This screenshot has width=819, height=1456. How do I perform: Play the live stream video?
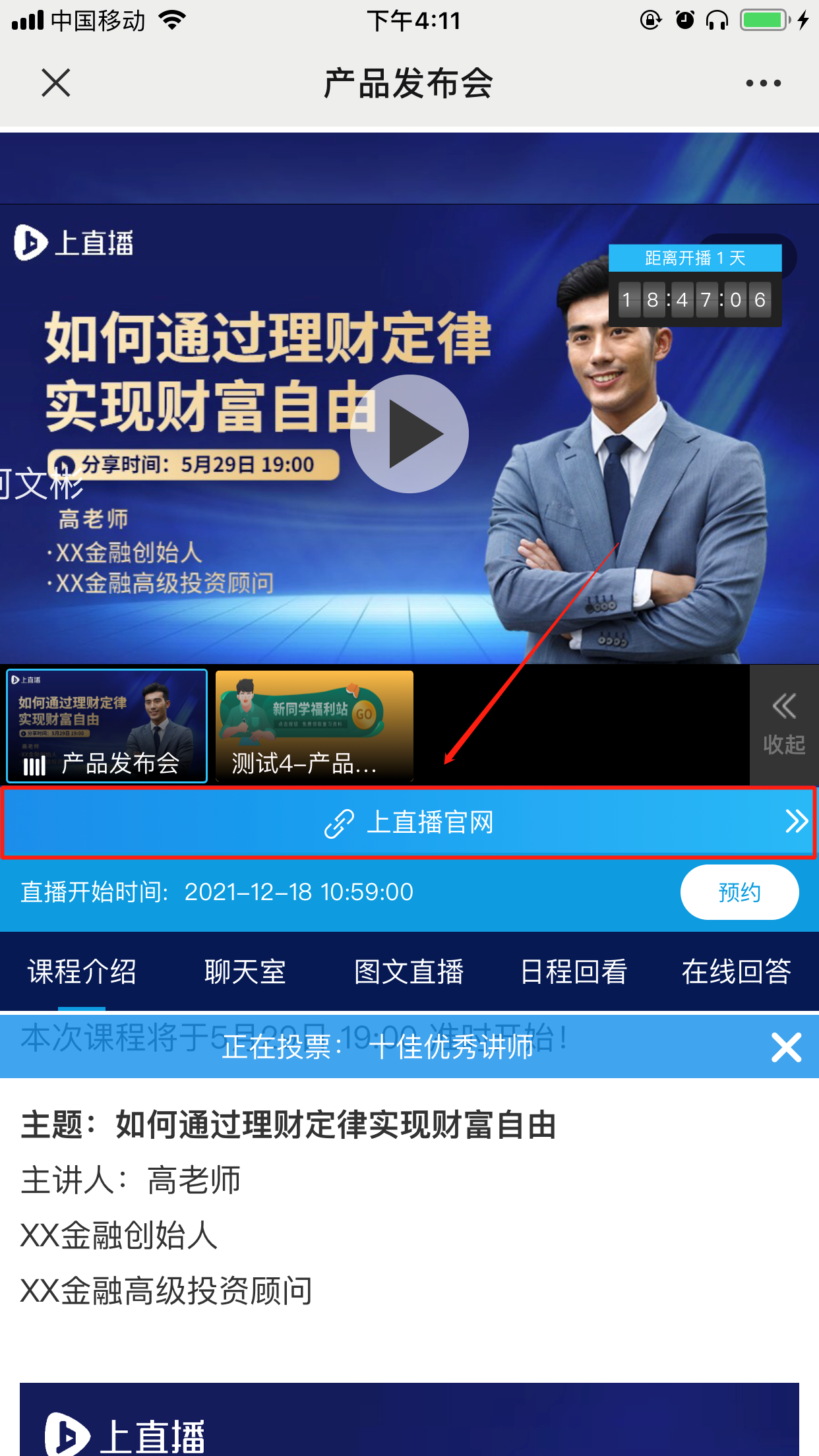click(x=409, y=434)
